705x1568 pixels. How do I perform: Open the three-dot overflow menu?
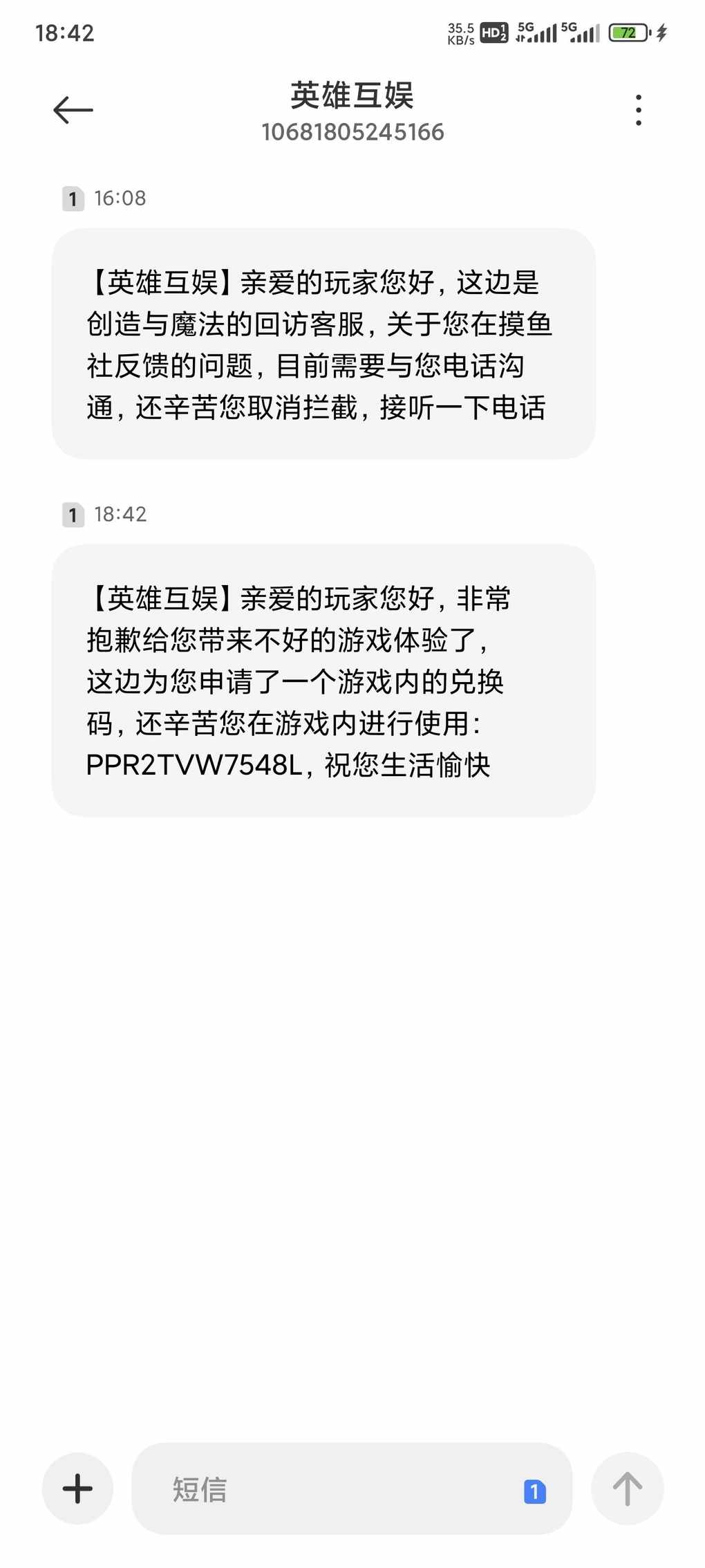pyautogui.click(x=638, y=110)
